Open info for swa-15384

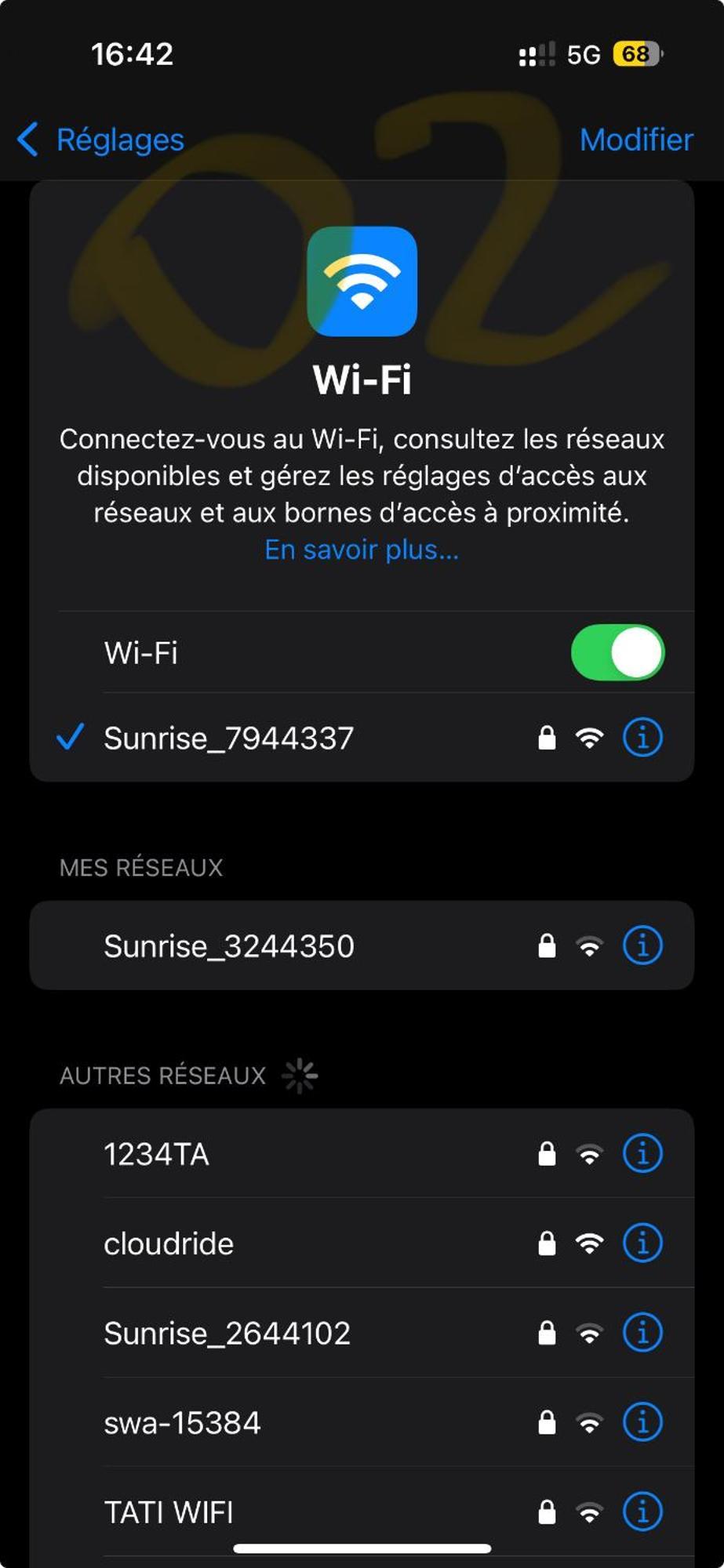pyautogui.click(x=642, y=1422)
